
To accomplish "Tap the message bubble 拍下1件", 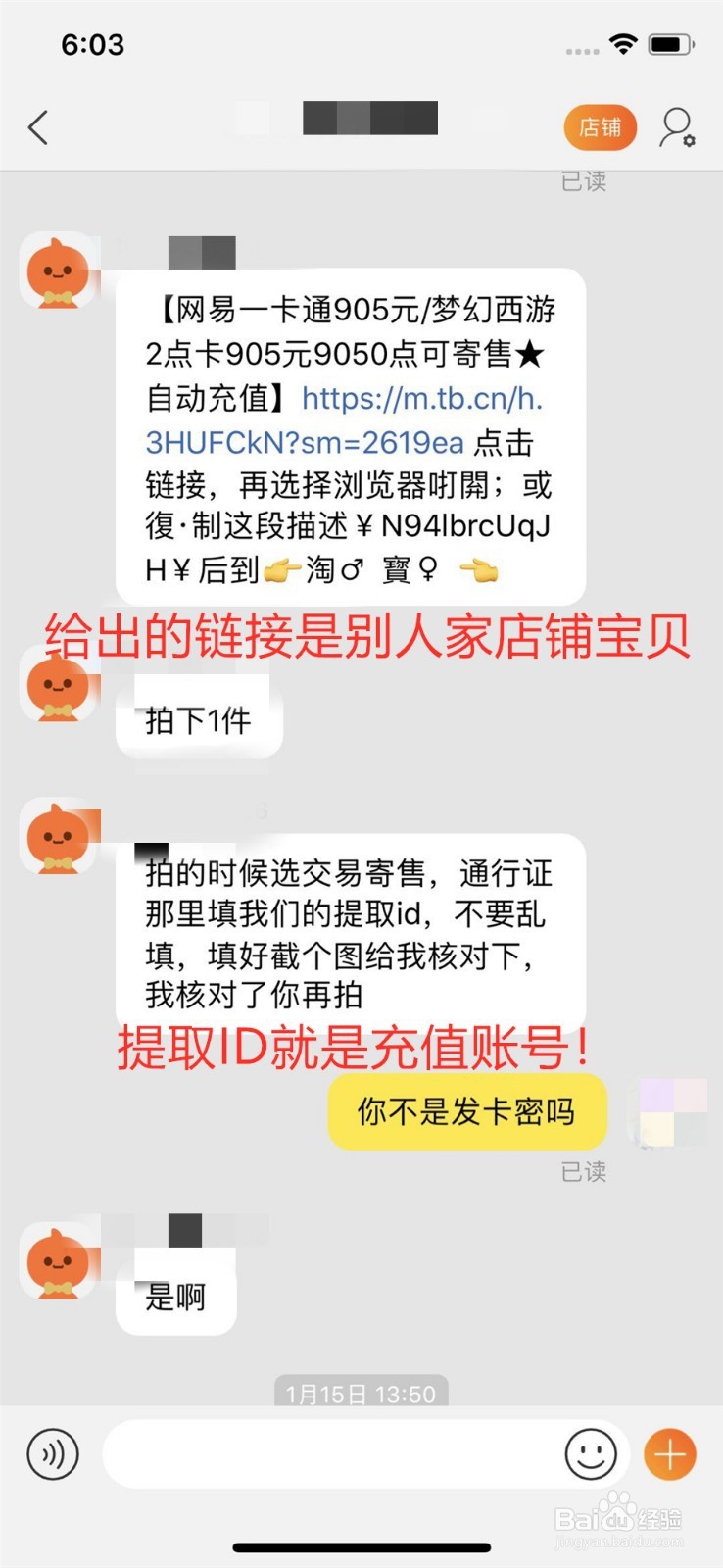I will click(x=195, y=719).
